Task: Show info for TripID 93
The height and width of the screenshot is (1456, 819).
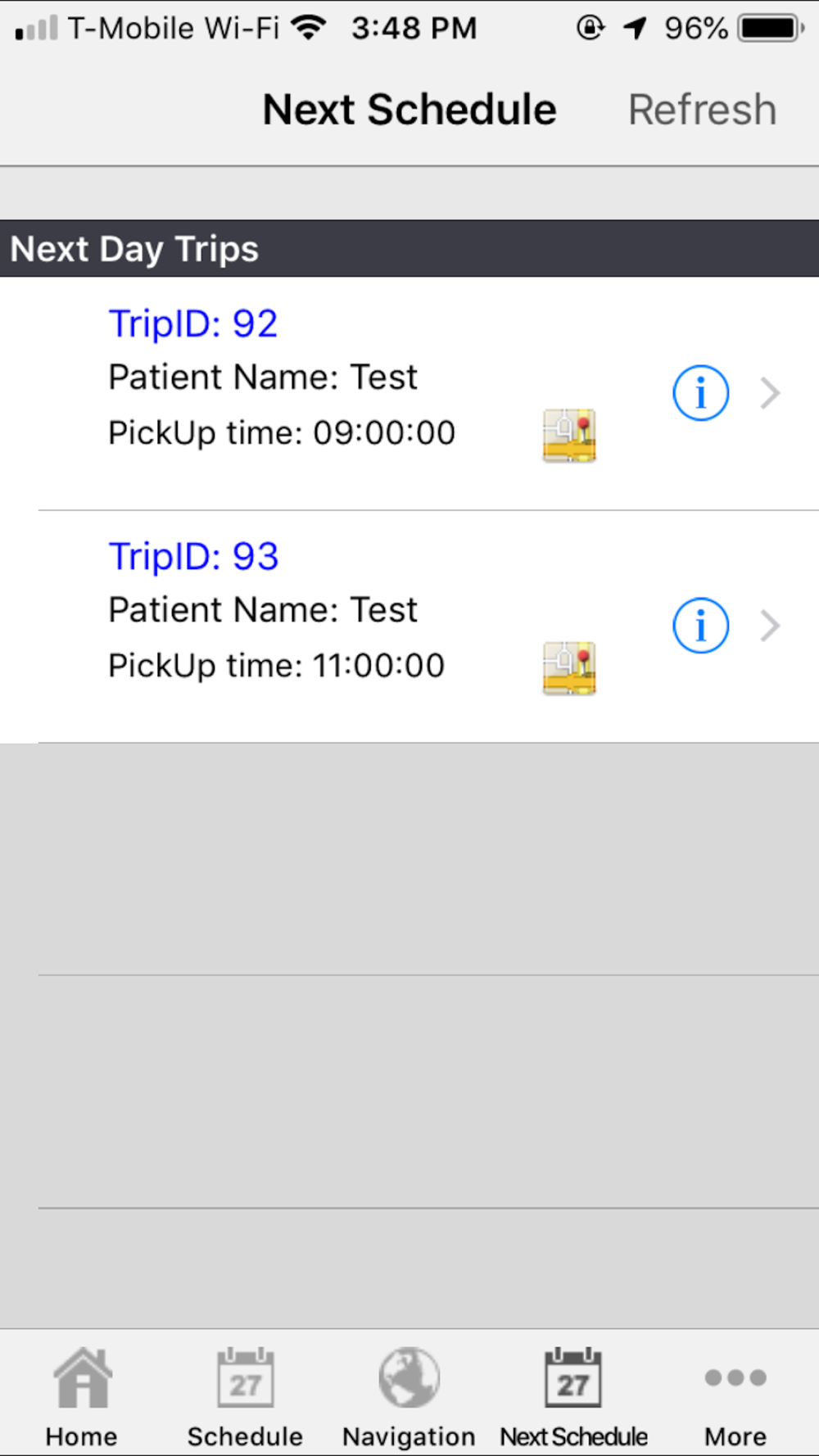Action: [700, 626]
